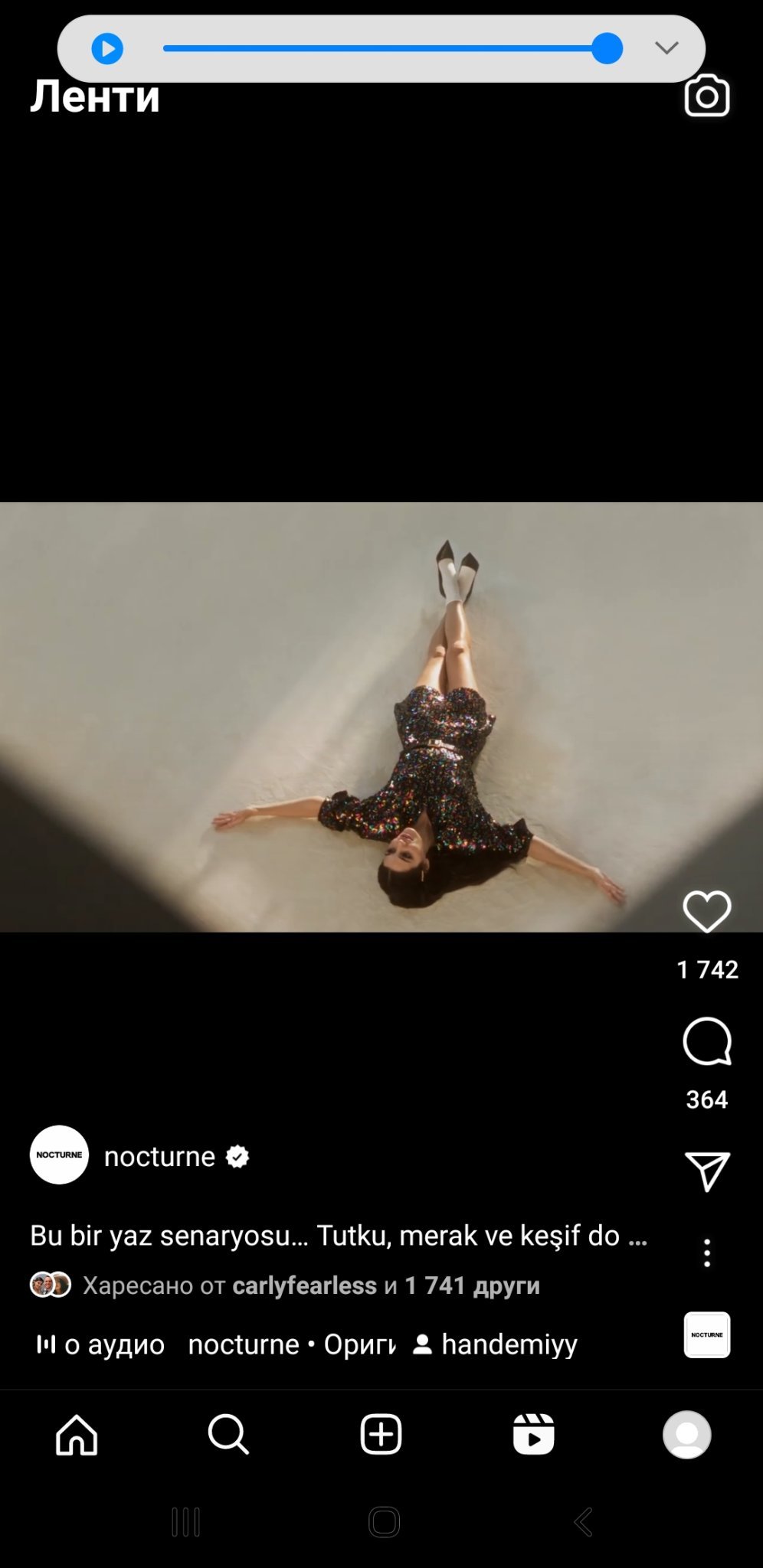
Task: Open the nocturne profile picture
Action: [59, 1155]
